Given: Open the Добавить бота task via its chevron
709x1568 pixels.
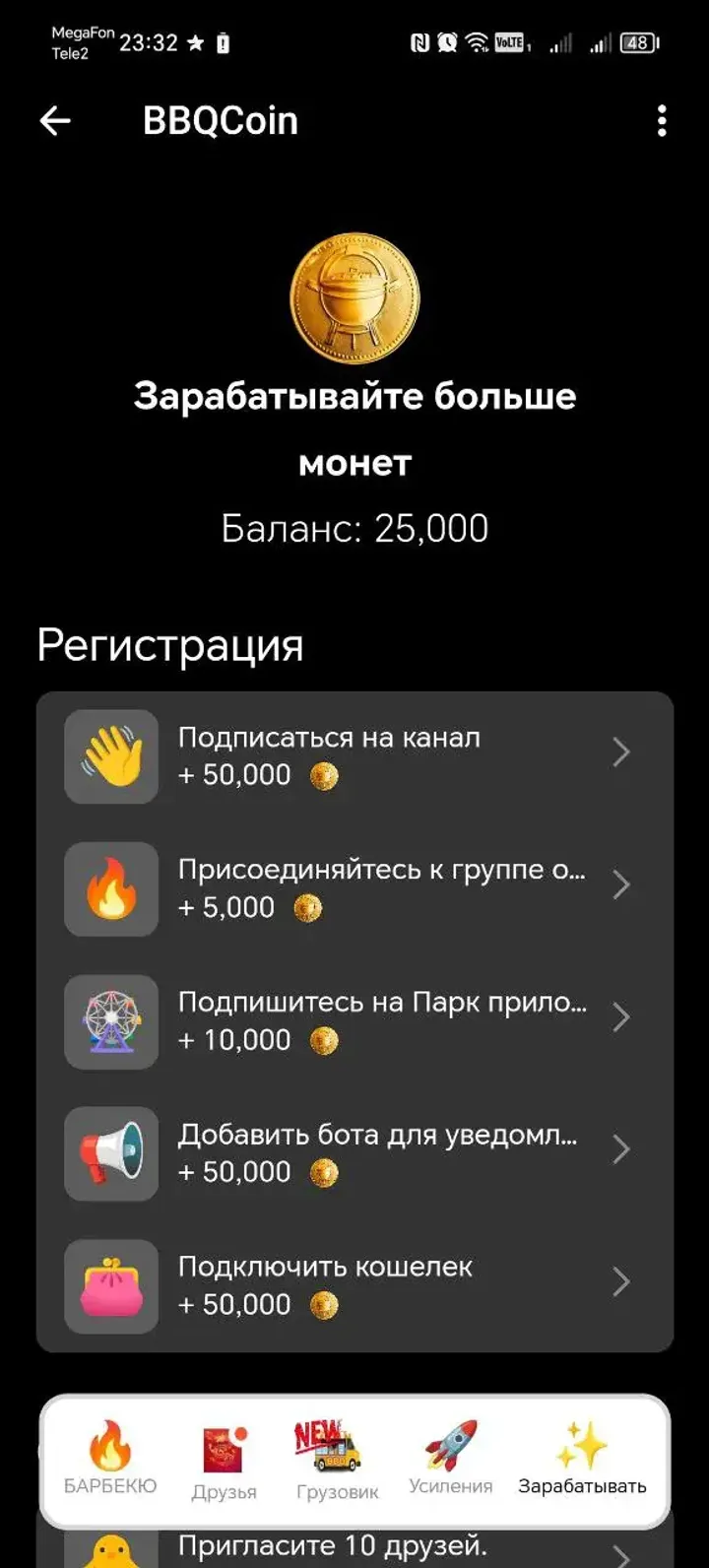Looking at the screenshot, I should (622, 1149).
